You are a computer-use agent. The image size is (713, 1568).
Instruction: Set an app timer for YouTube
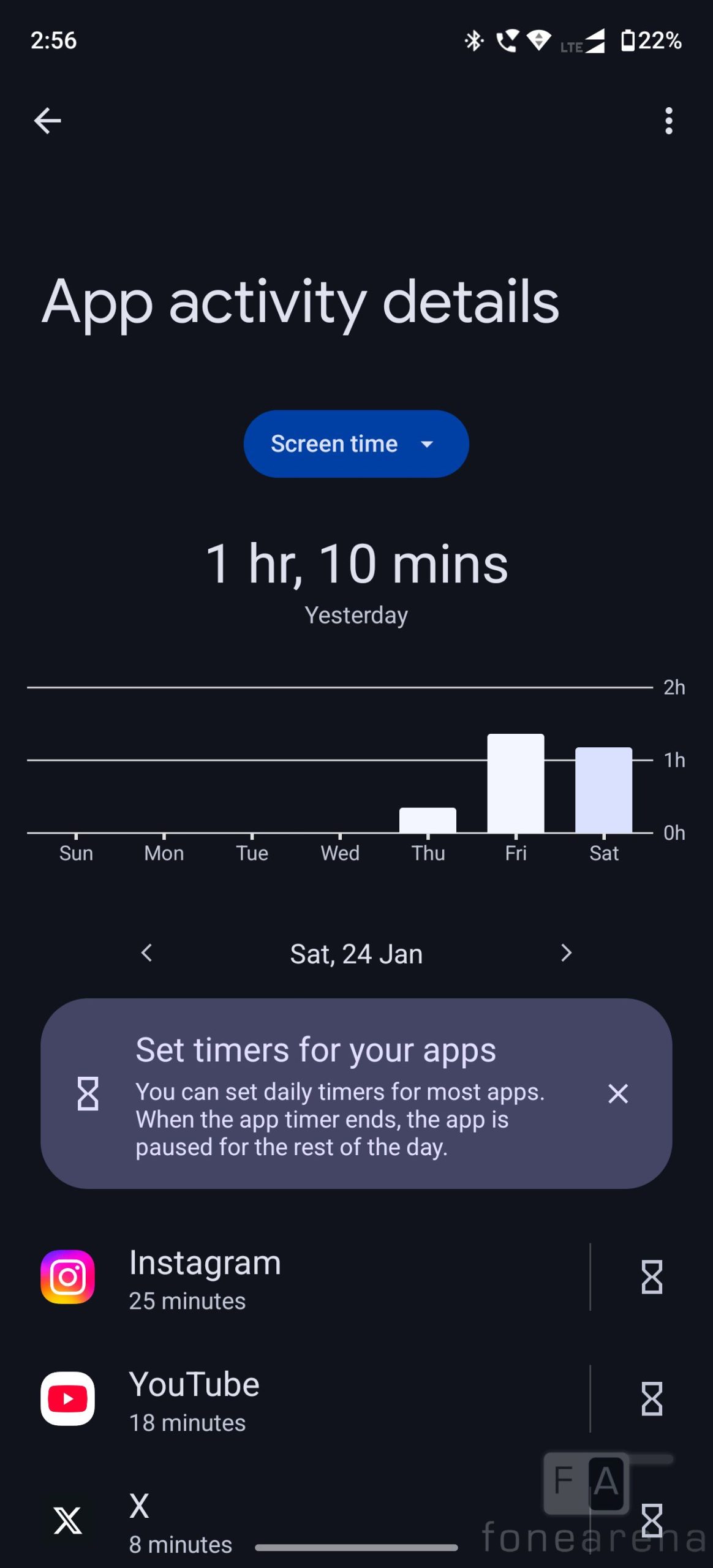(651, 1399)
